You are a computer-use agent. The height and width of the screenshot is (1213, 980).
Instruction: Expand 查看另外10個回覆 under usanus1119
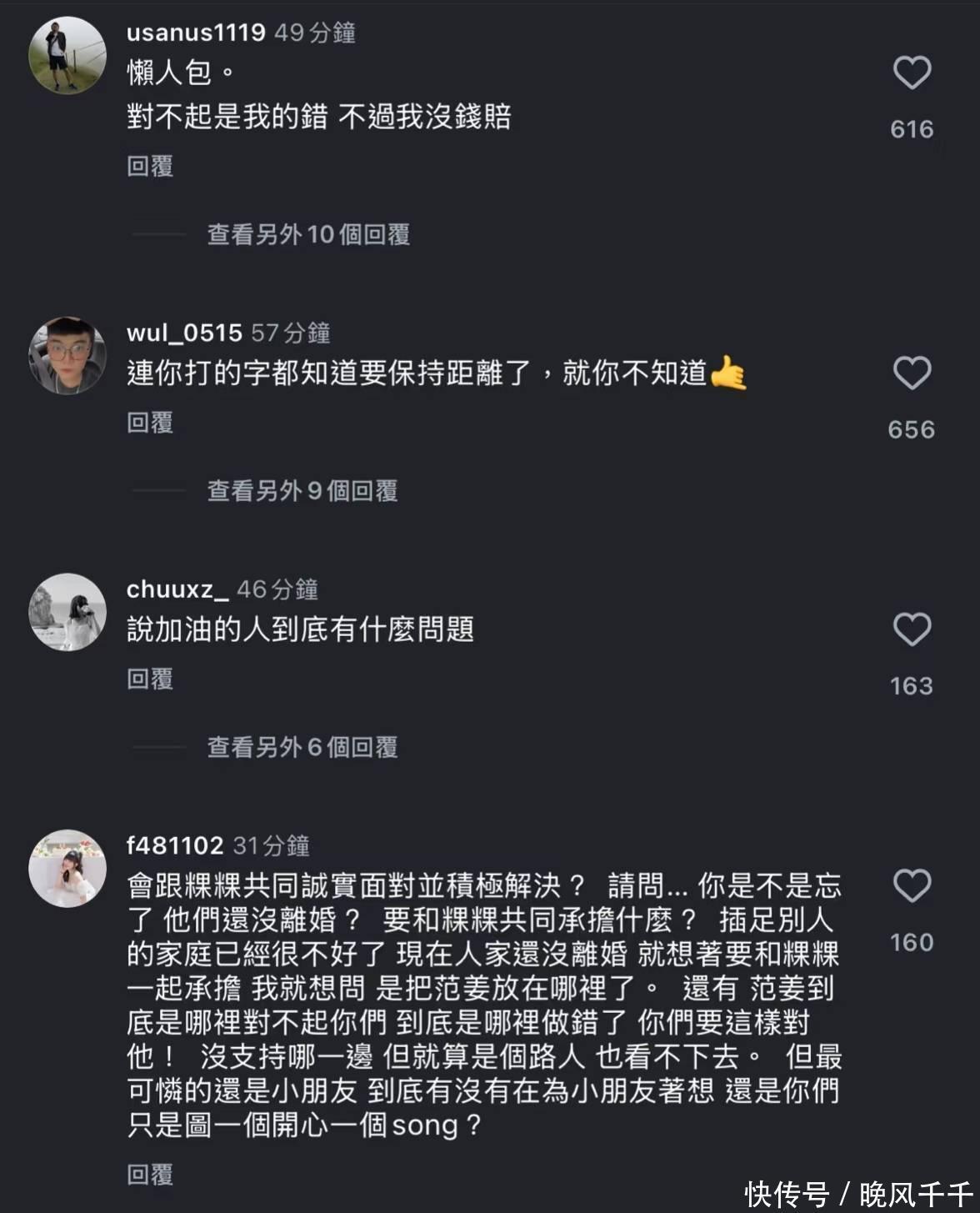(308, 235)
